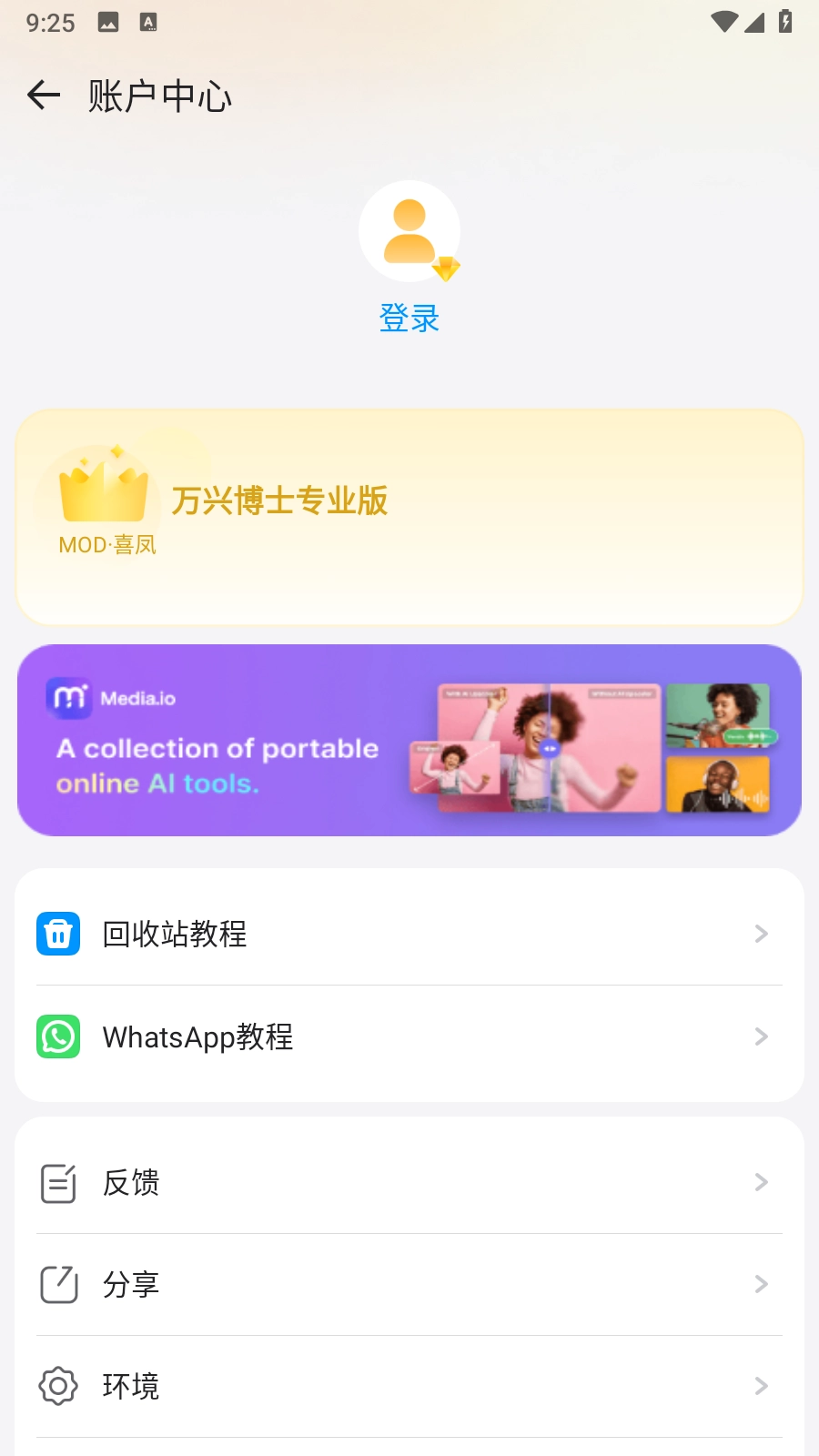Tap the WhatsApp green icon
Viewport: 819px width, 1456px height.
[x=57, y=1036]
